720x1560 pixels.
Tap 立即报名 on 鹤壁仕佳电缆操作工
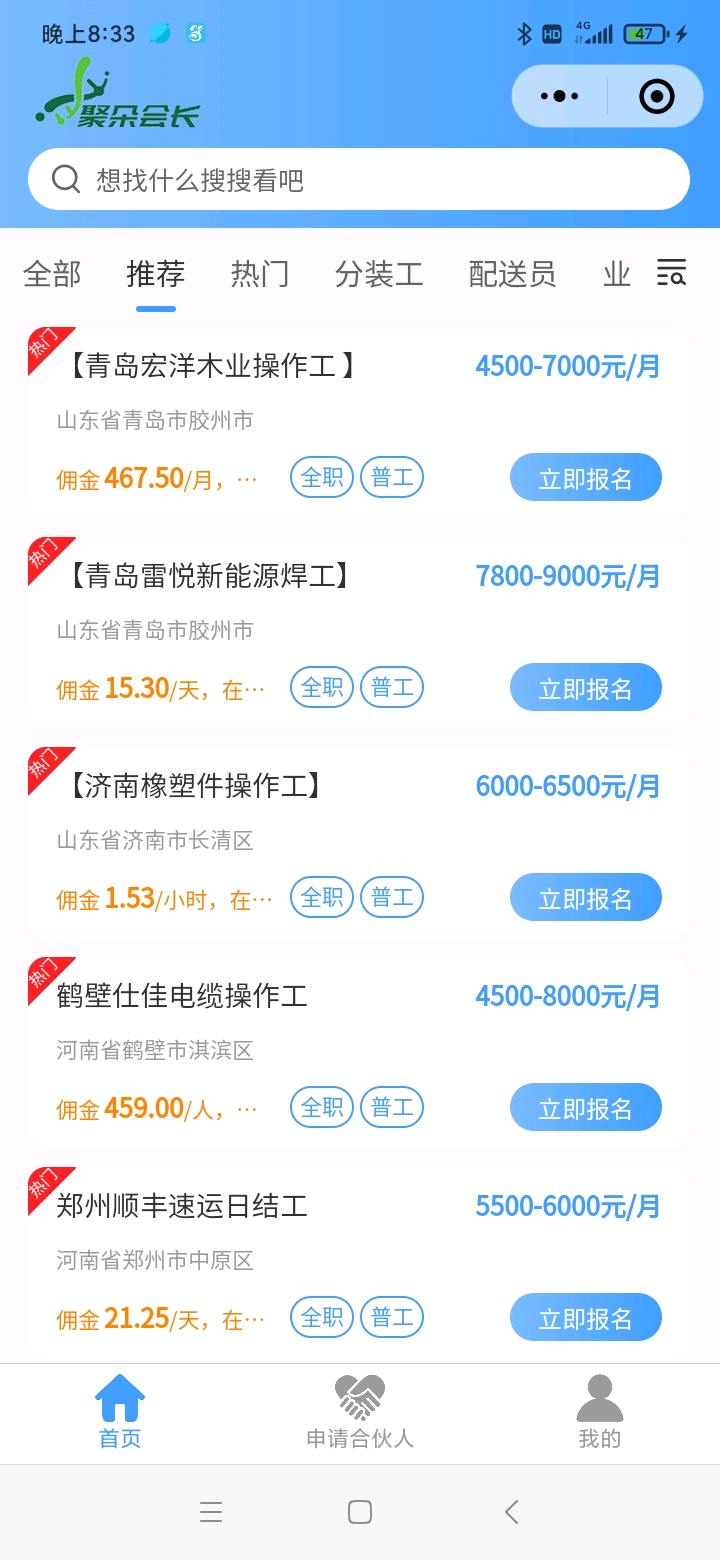586,1107
